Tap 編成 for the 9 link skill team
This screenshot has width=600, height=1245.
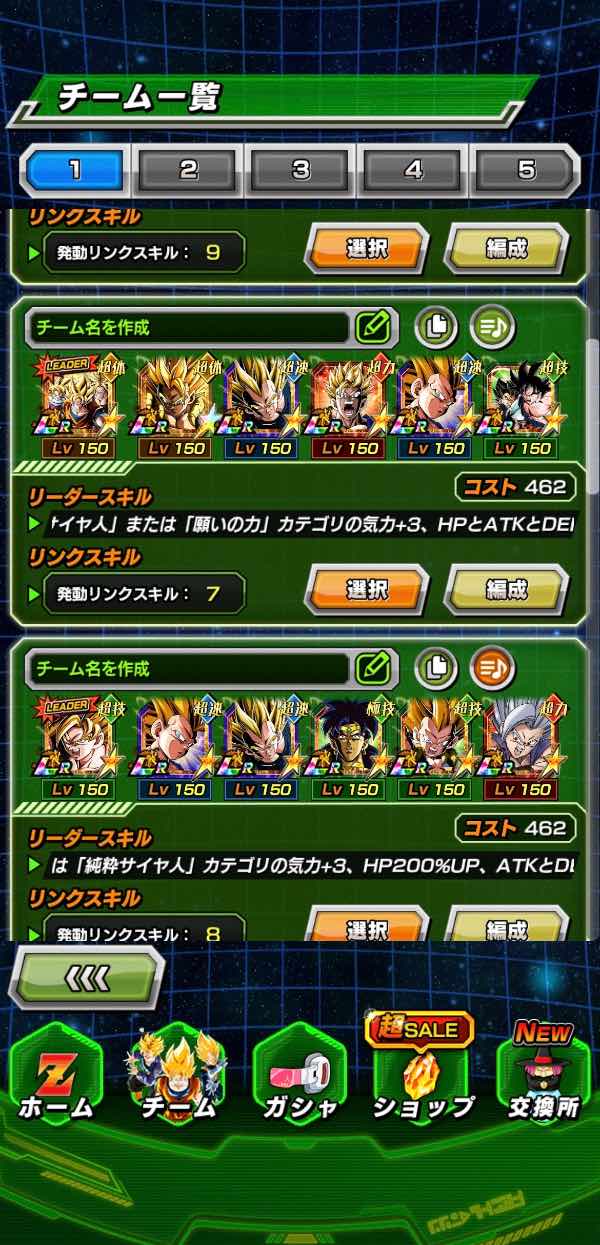click(506, 248)
